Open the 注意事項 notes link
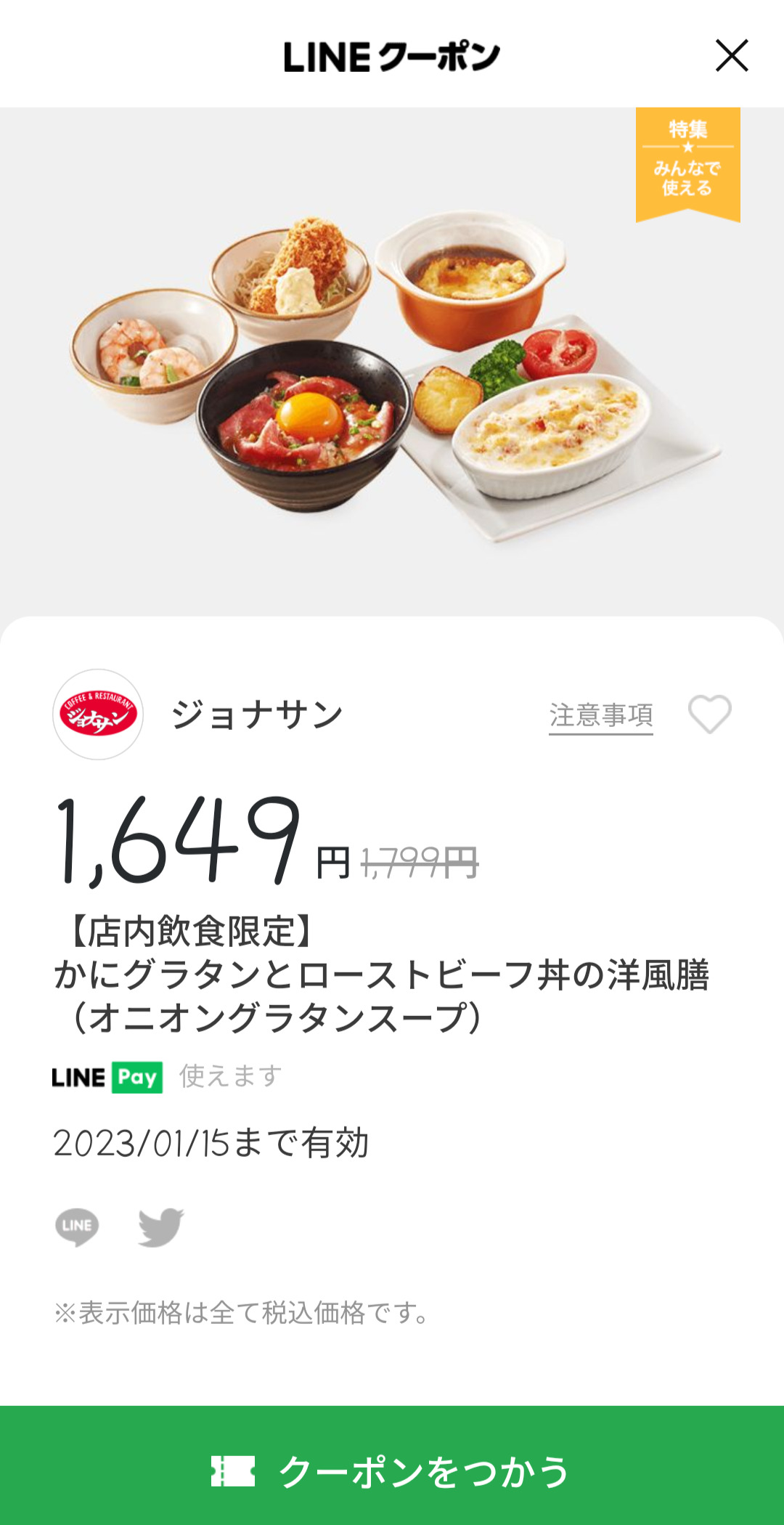Viewport: 784px width, 1525px height. tap(600, 715)
